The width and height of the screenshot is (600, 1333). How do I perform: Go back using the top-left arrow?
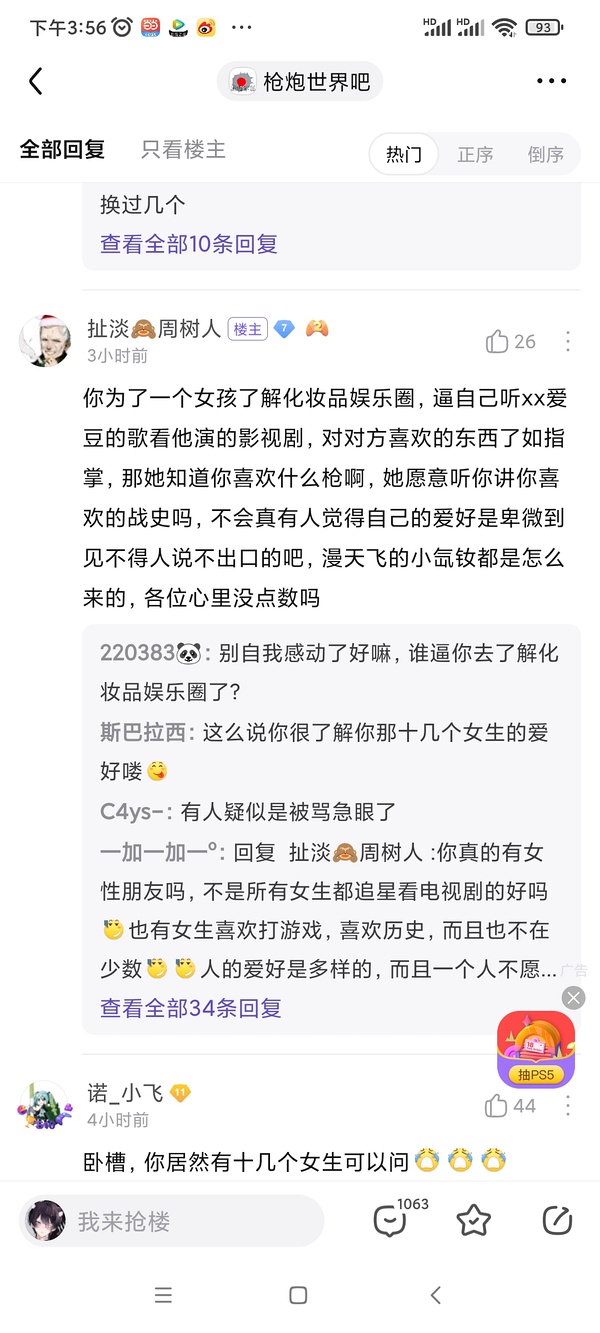36,82
